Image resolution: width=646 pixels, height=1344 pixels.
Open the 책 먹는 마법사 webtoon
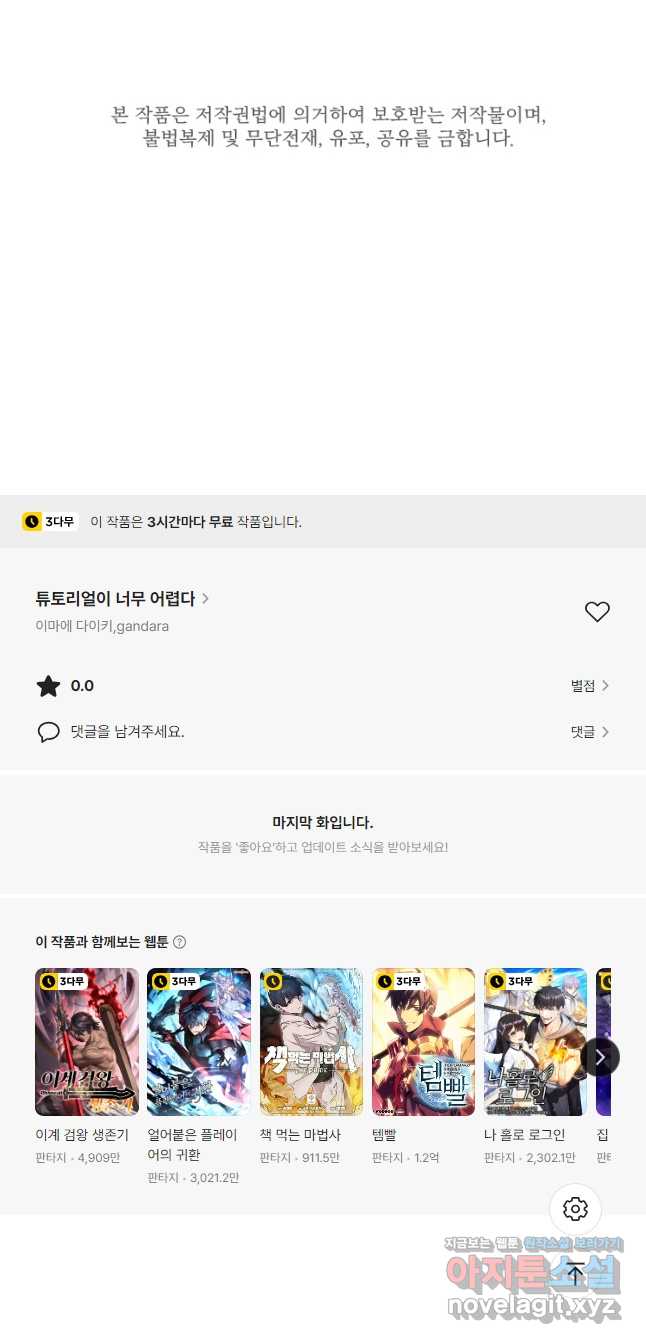click(311, 1041)
